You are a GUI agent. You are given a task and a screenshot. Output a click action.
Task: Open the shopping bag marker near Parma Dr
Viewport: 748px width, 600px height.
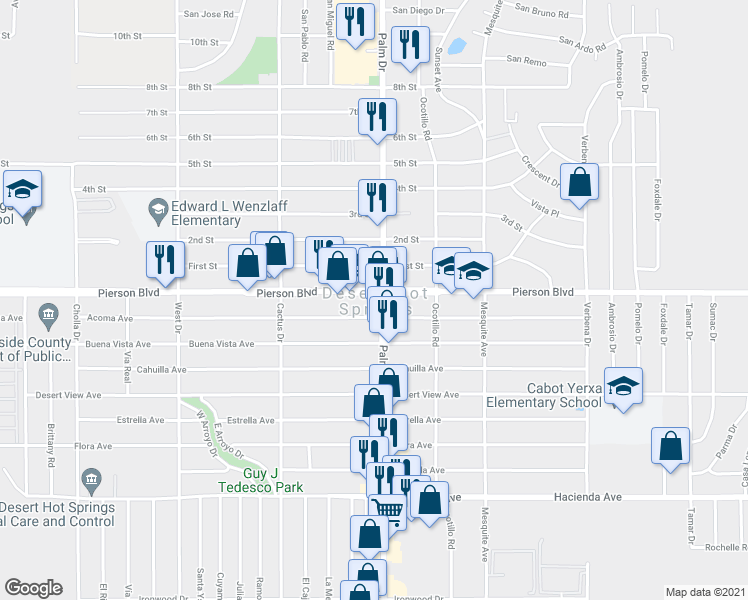click(x=671, y=446)
